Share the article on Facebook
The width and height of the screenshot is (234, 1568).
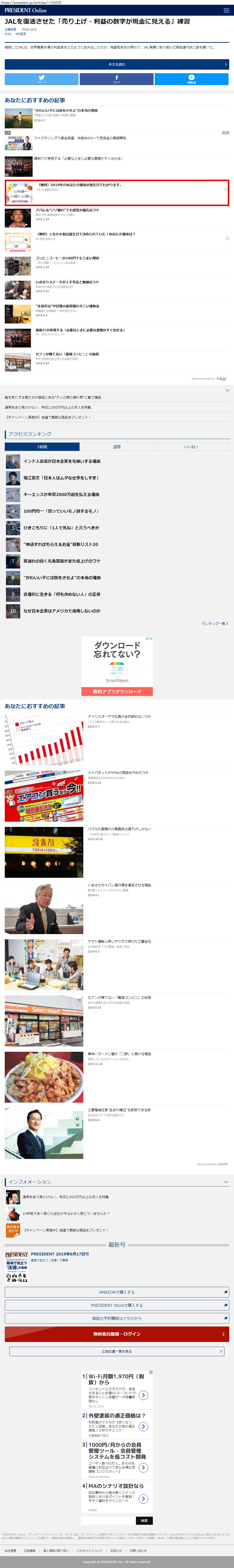[x=116, y=79]
